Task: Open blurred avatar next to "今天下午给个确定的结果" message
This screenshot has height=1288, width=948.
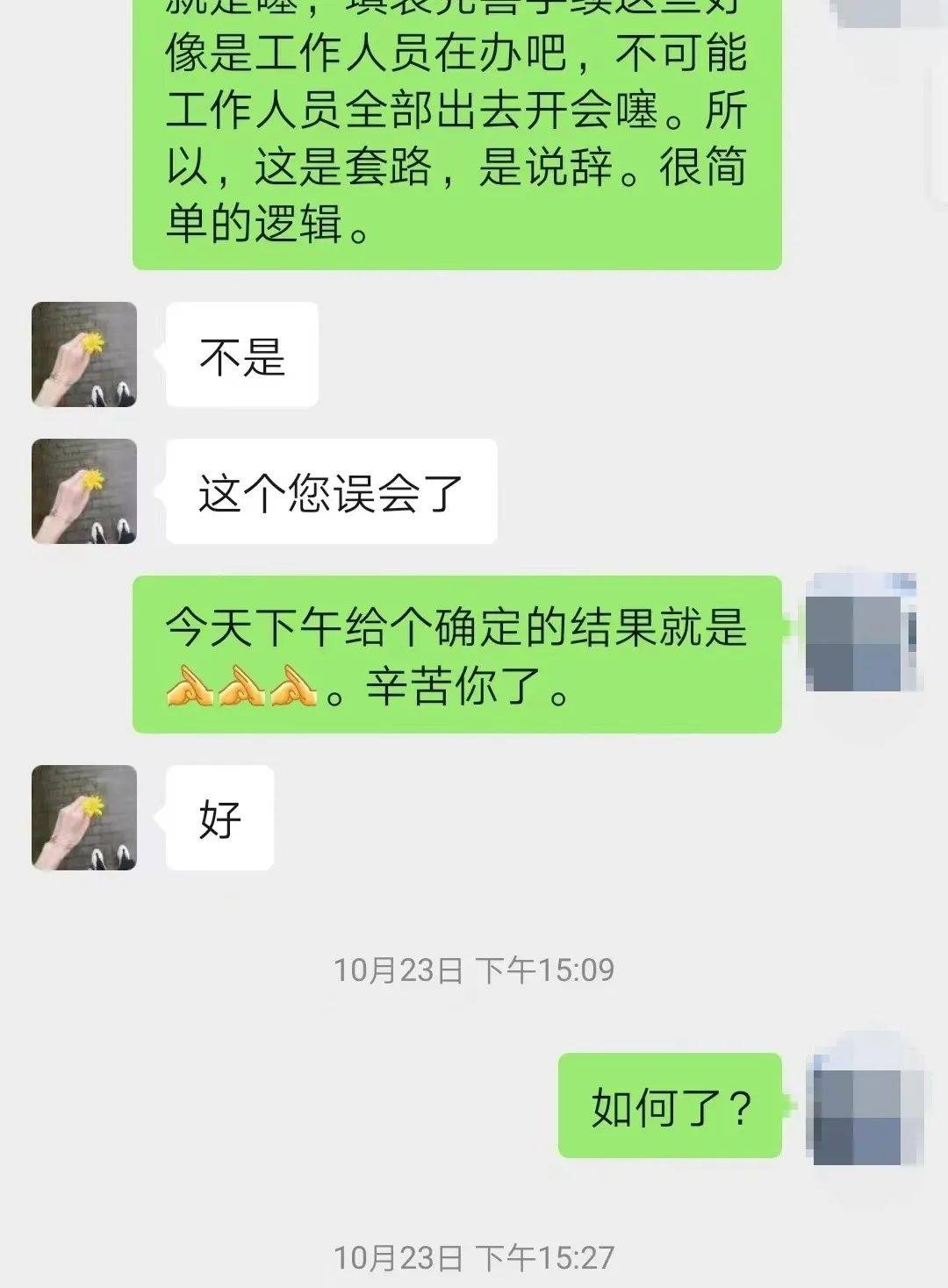Action: [862, 632]
